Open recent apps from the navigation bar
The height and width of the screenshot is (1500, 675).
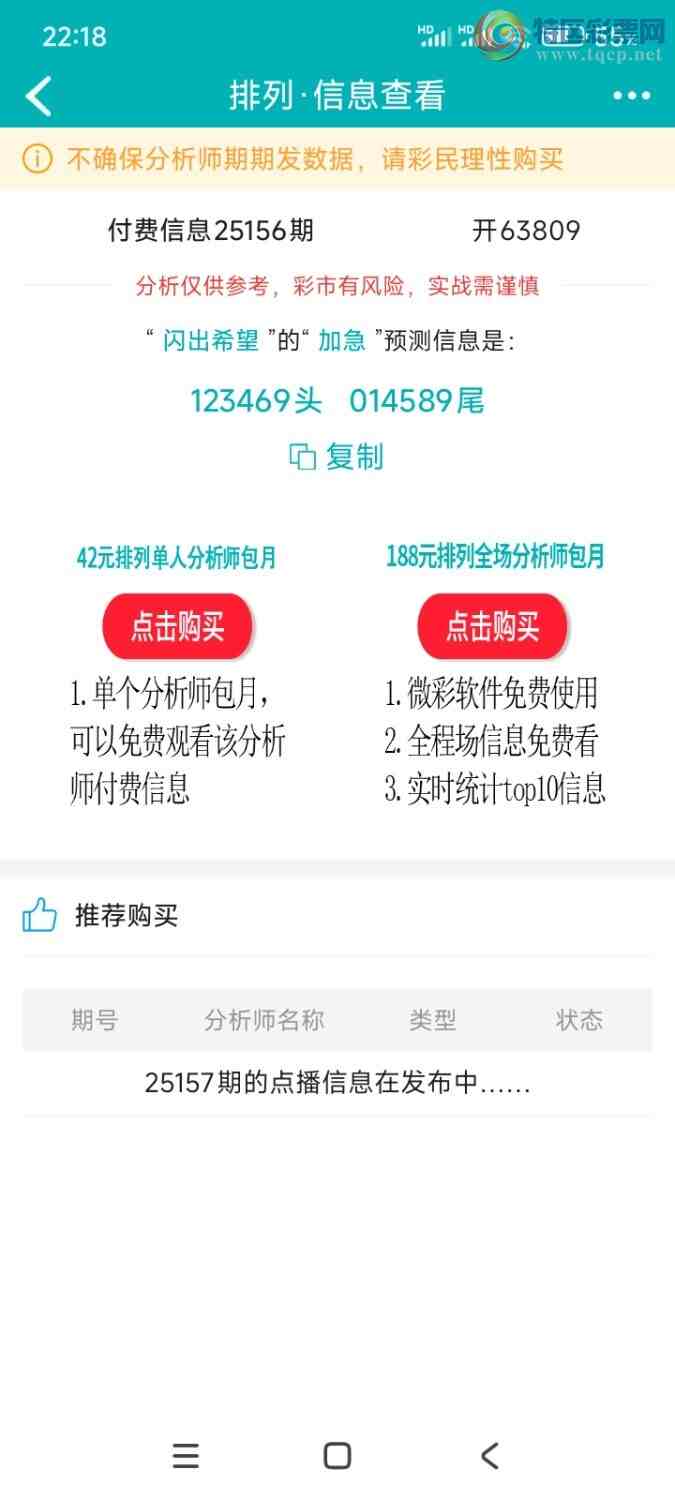pos(185,1456)
